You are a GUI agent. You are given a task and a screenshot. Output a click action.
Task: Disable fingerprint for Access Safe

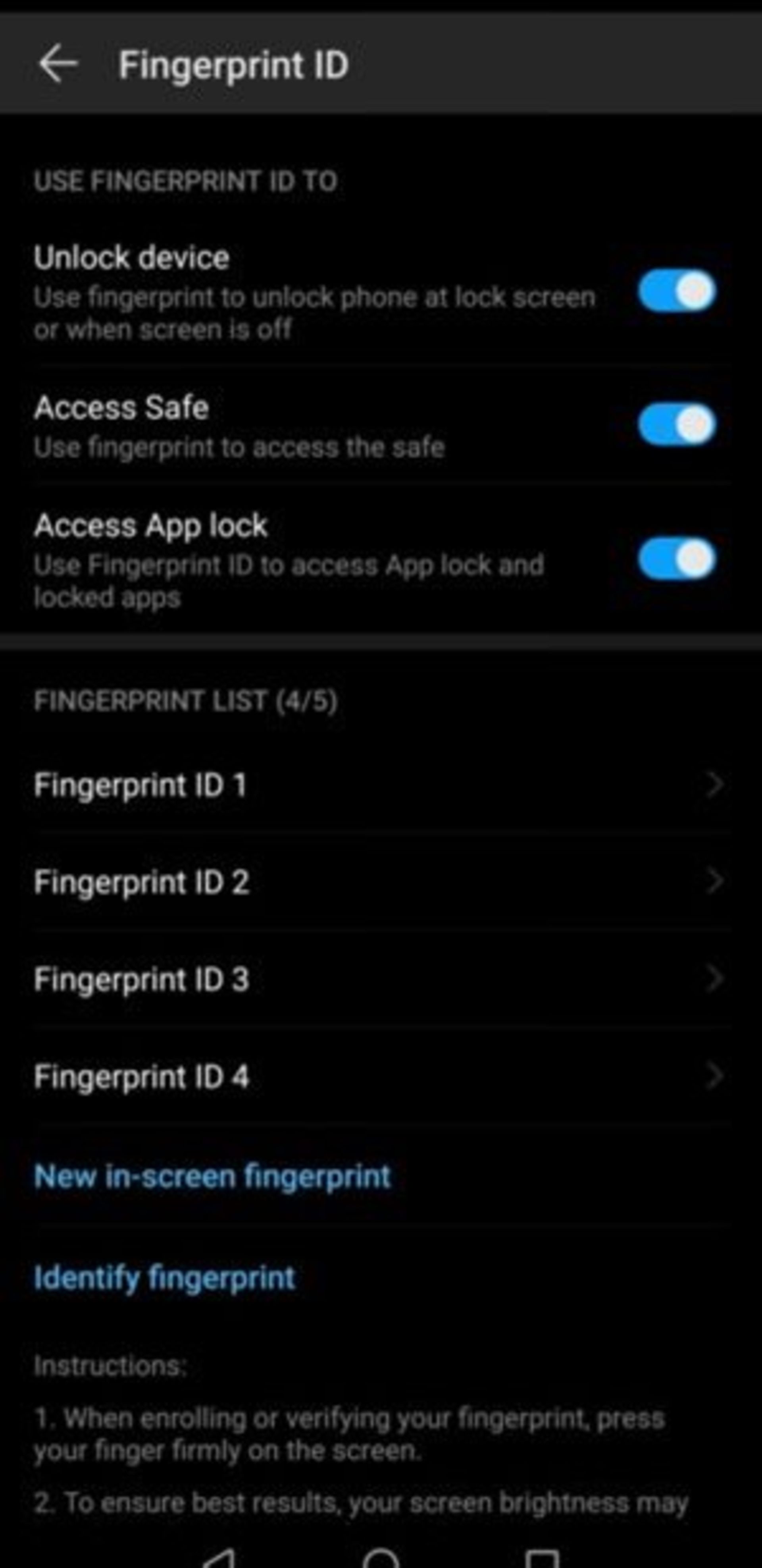(x=676, y=424)
